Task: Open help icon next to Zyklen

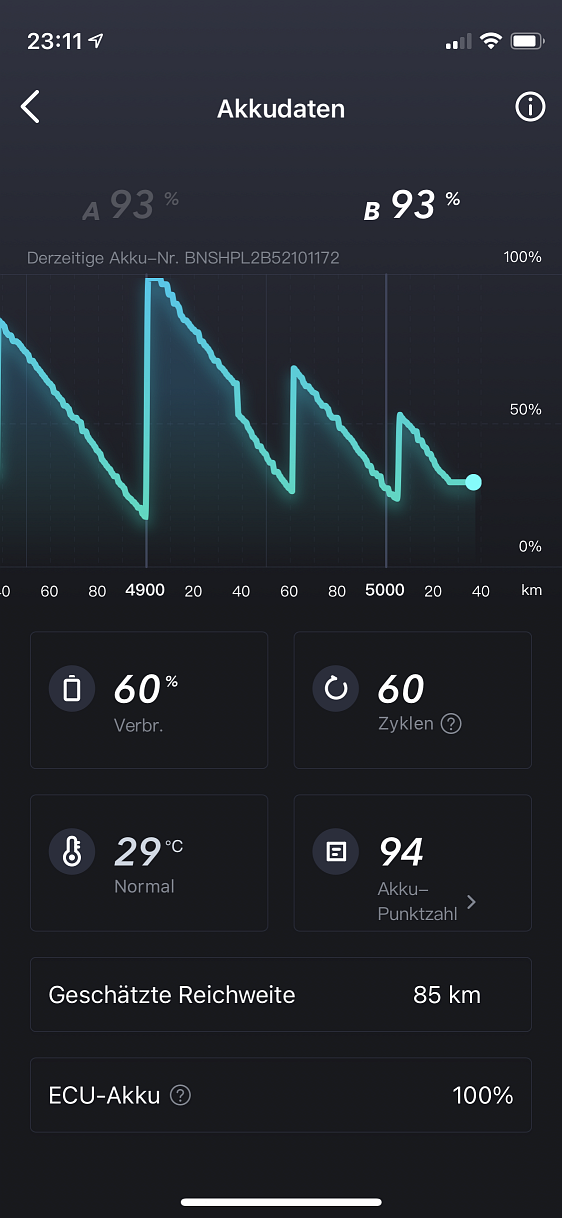Action: [451, 724]
